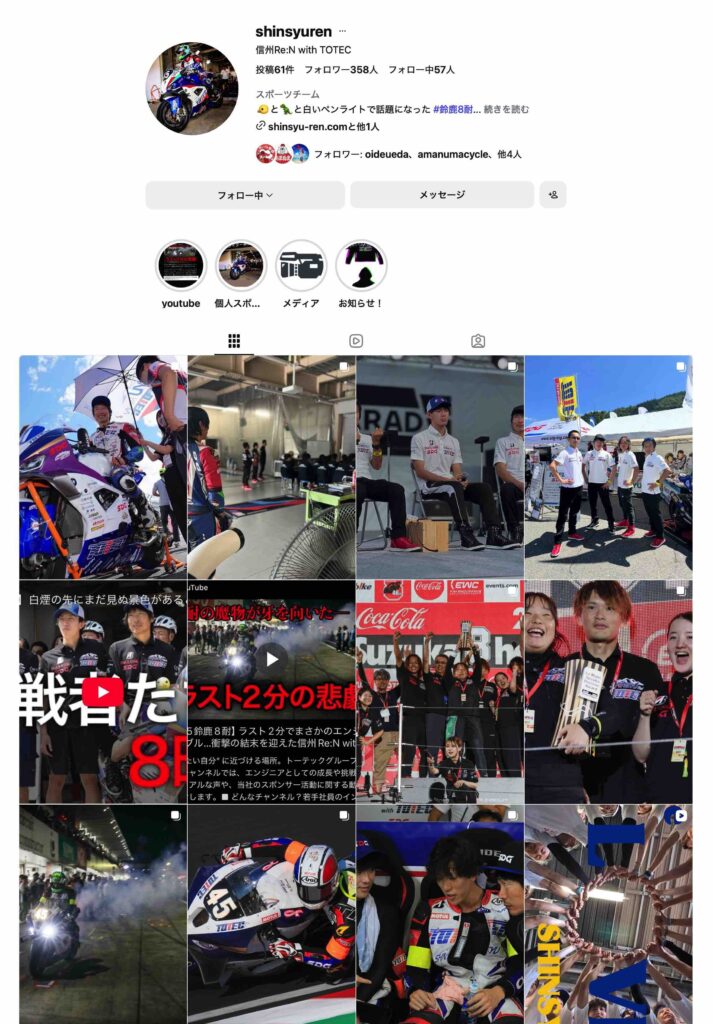The image size is (713, 1024).
Task: Open the 個人スポ… story highlight
Action: pos(241,266)
